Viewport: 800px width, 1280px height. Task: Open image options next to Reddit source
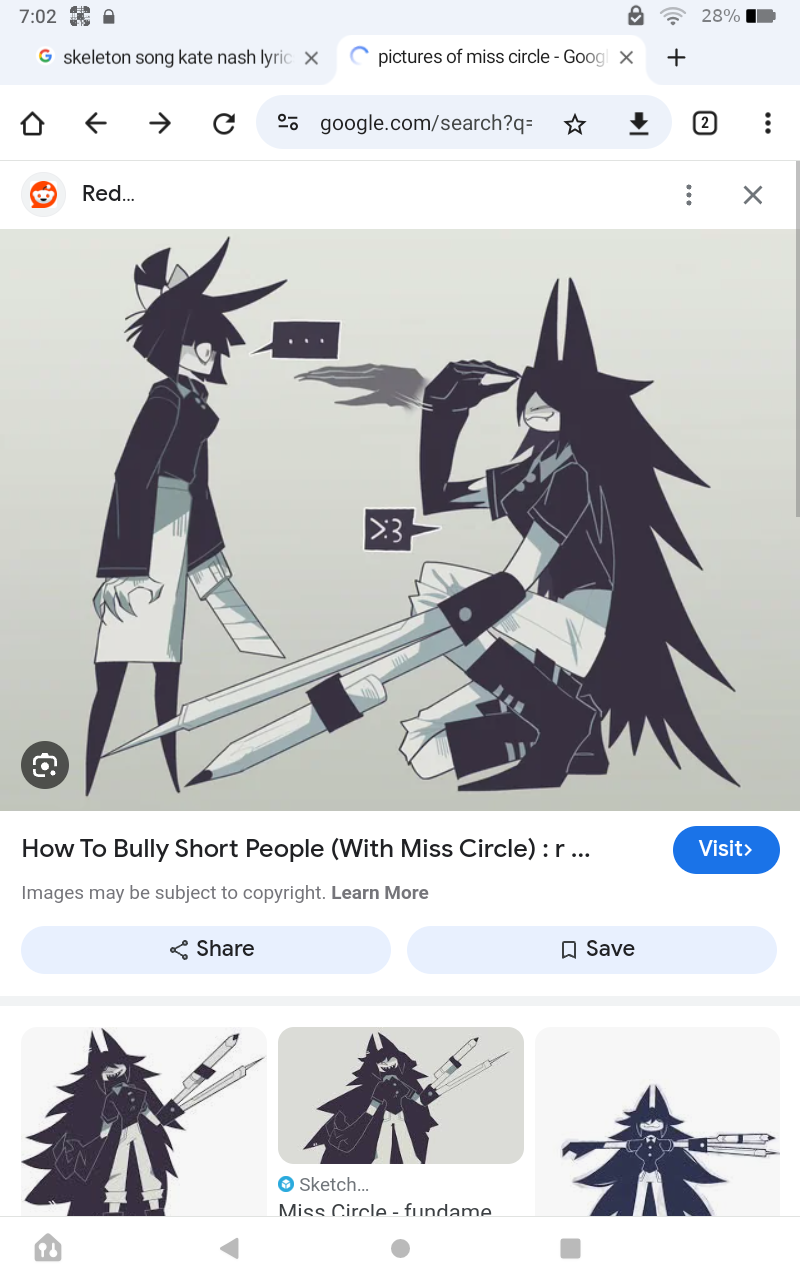[688, 195]
